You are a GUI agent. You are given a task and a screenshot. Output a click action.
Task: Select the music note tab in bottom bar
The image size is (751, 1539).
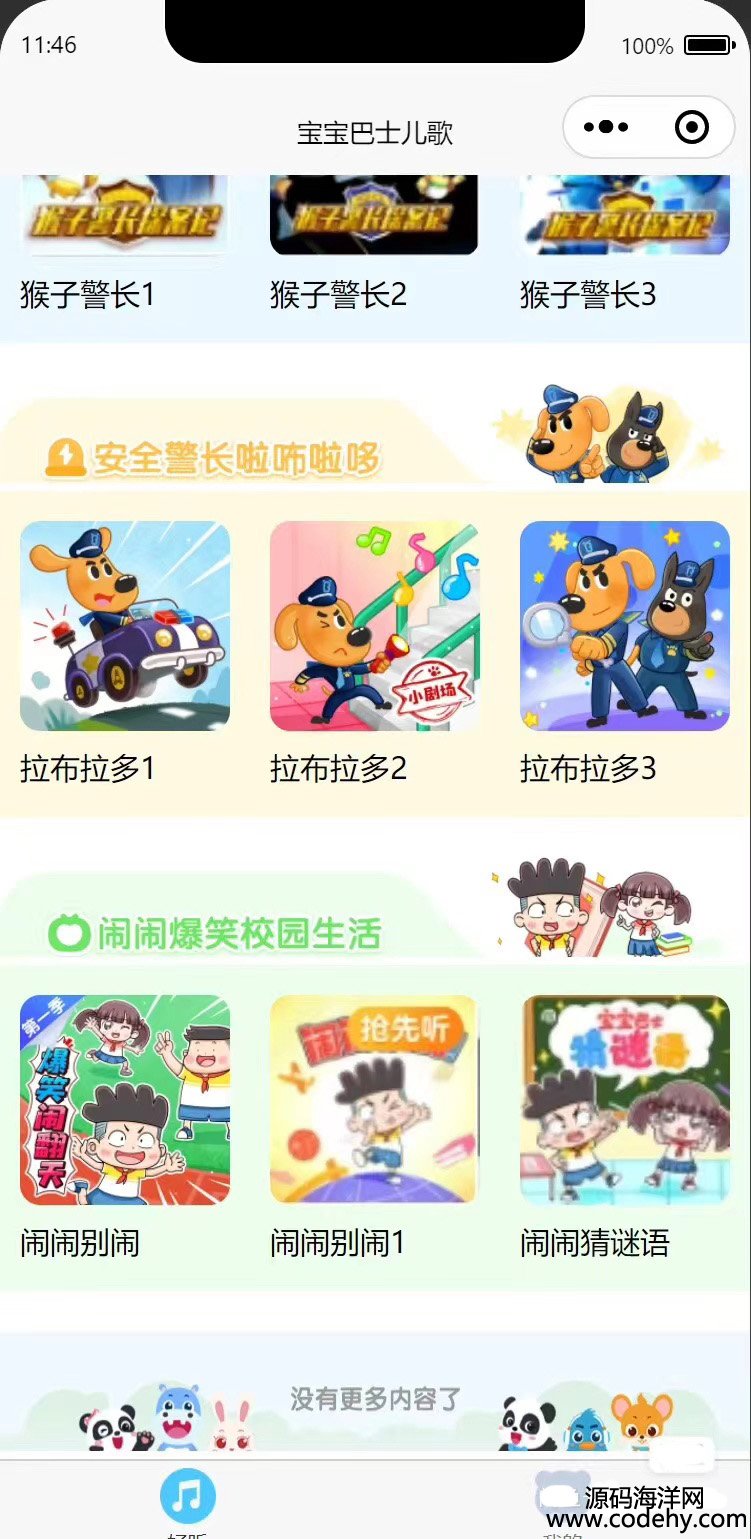tap(188, 1497)
